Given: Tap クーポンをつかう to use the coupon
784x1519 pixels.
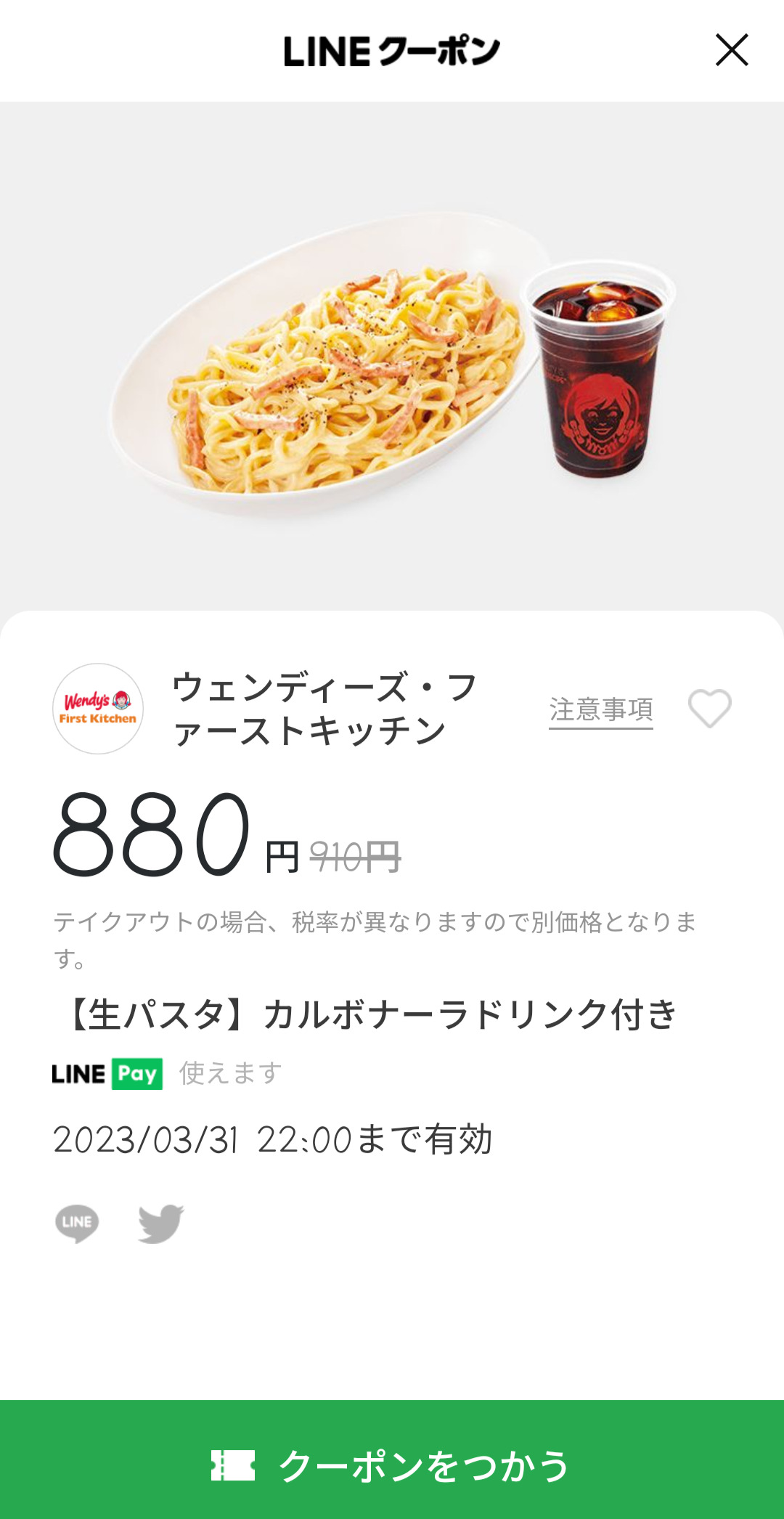Looking at the screenshot, I should tap(392, 1465).
